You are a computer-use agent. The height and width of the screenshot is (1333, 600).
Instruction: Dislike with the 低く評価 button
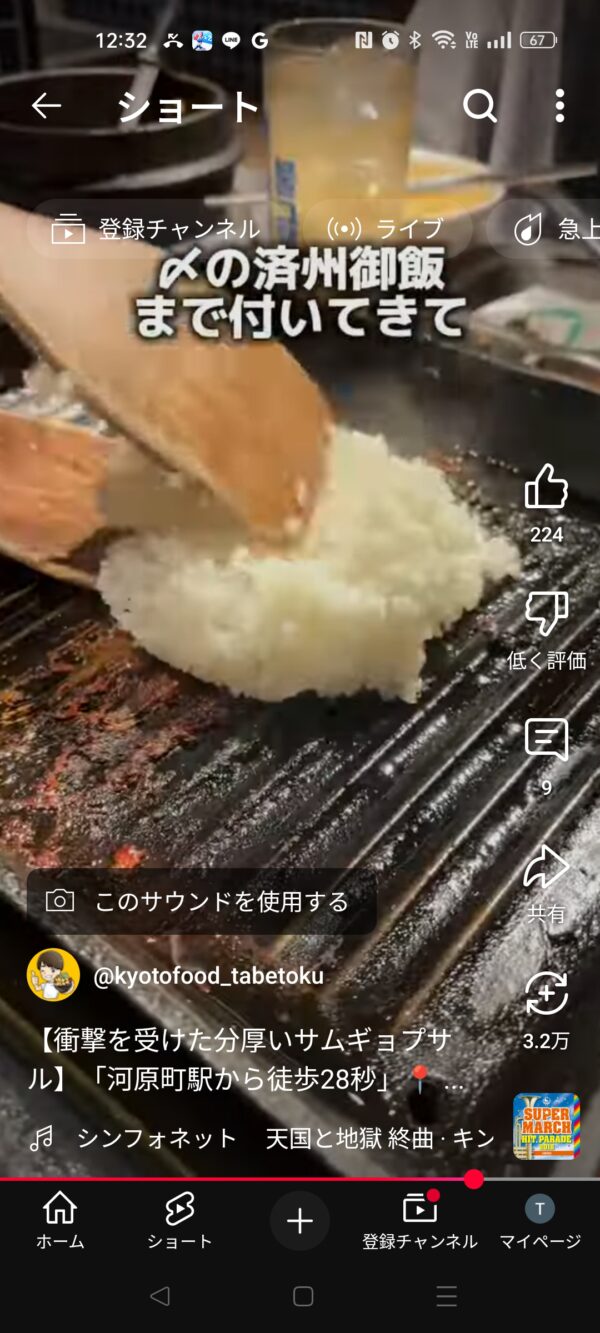pyautogui.click(x=546, y=614)
